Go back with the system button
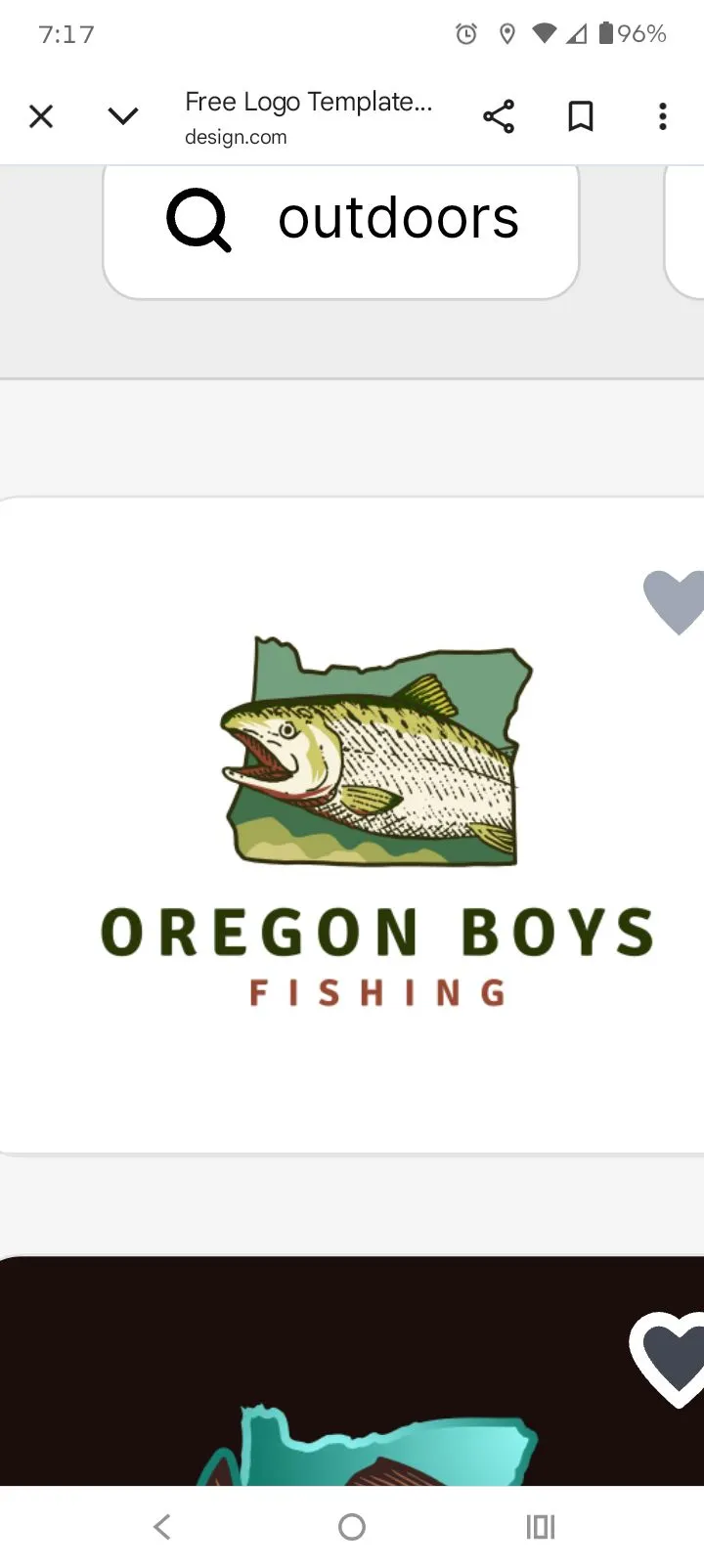Viewport: 704px width, 1568px height. pos(162,1527)
